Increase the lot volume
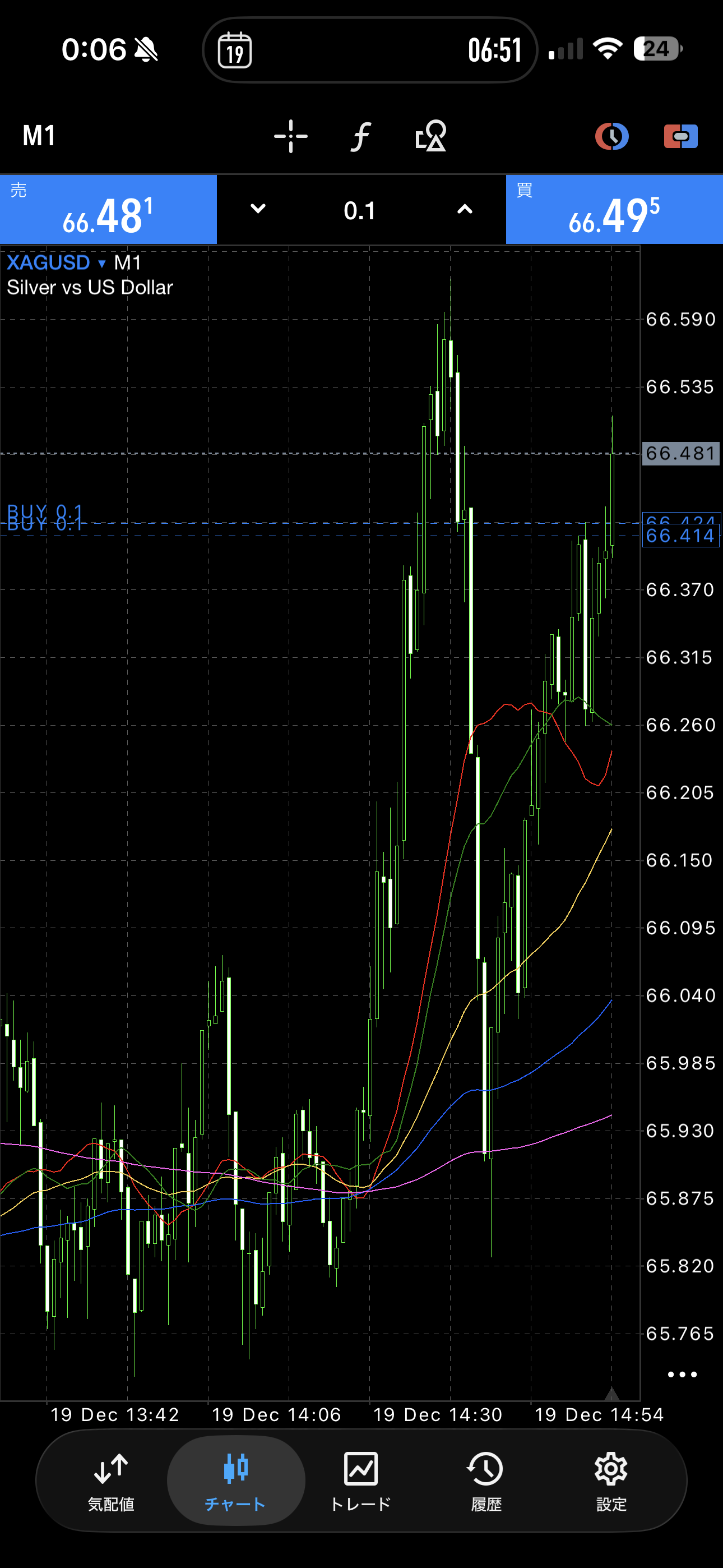This screenshot has height=1568, width=723. [x=465, y=209]
